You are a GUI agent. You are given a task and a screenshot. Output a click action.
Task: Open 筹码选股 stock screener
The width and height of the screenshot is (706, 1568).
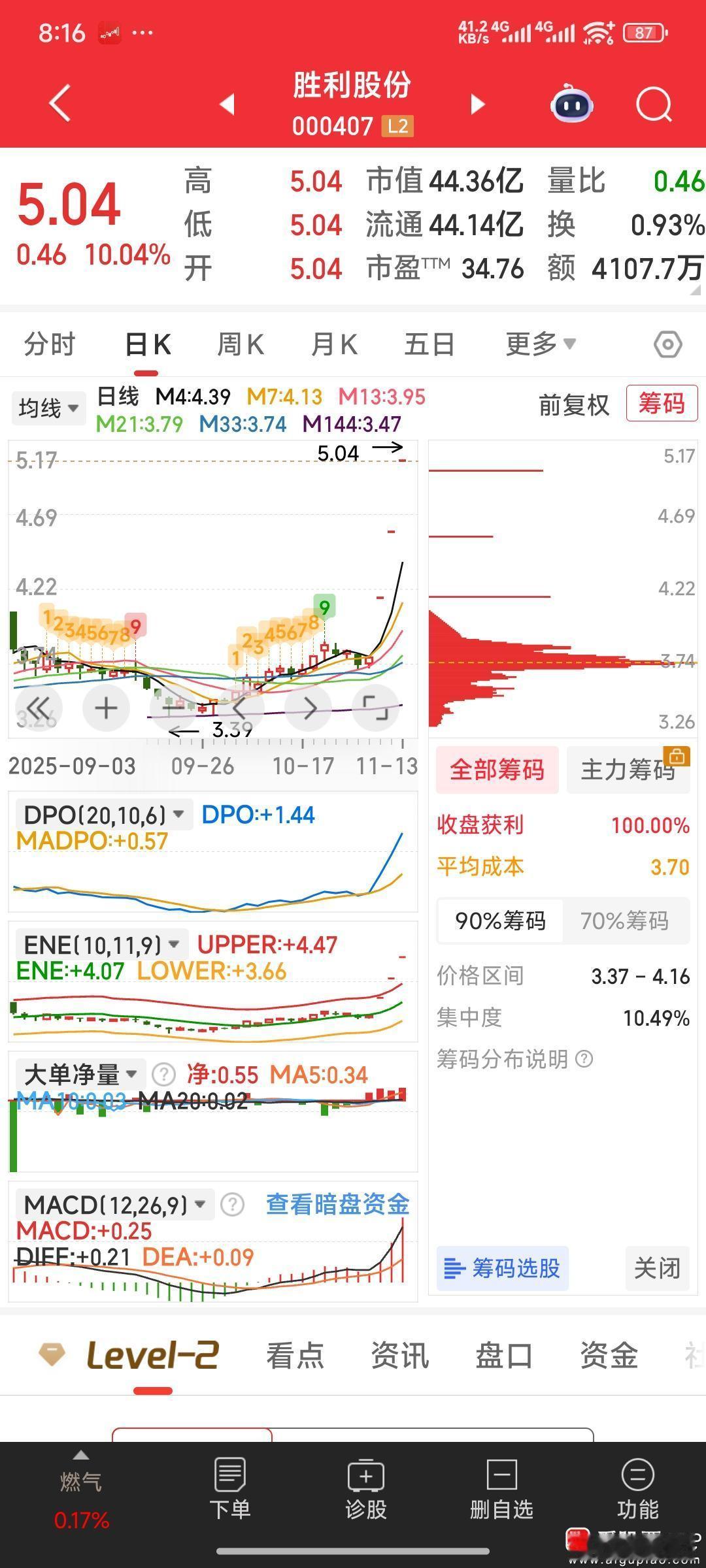502,1268
